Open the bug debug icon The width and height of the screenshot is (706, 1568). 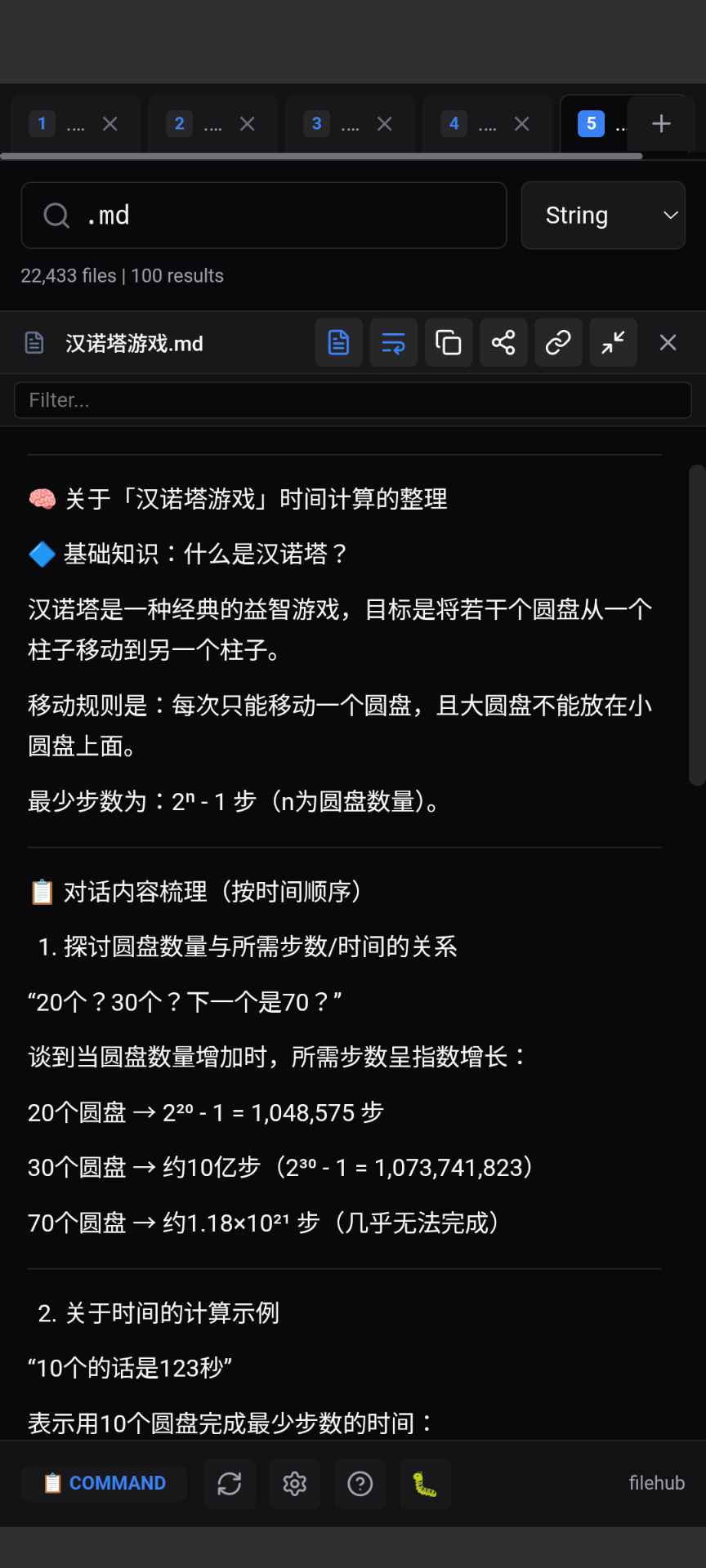(x=425, y=1483)
